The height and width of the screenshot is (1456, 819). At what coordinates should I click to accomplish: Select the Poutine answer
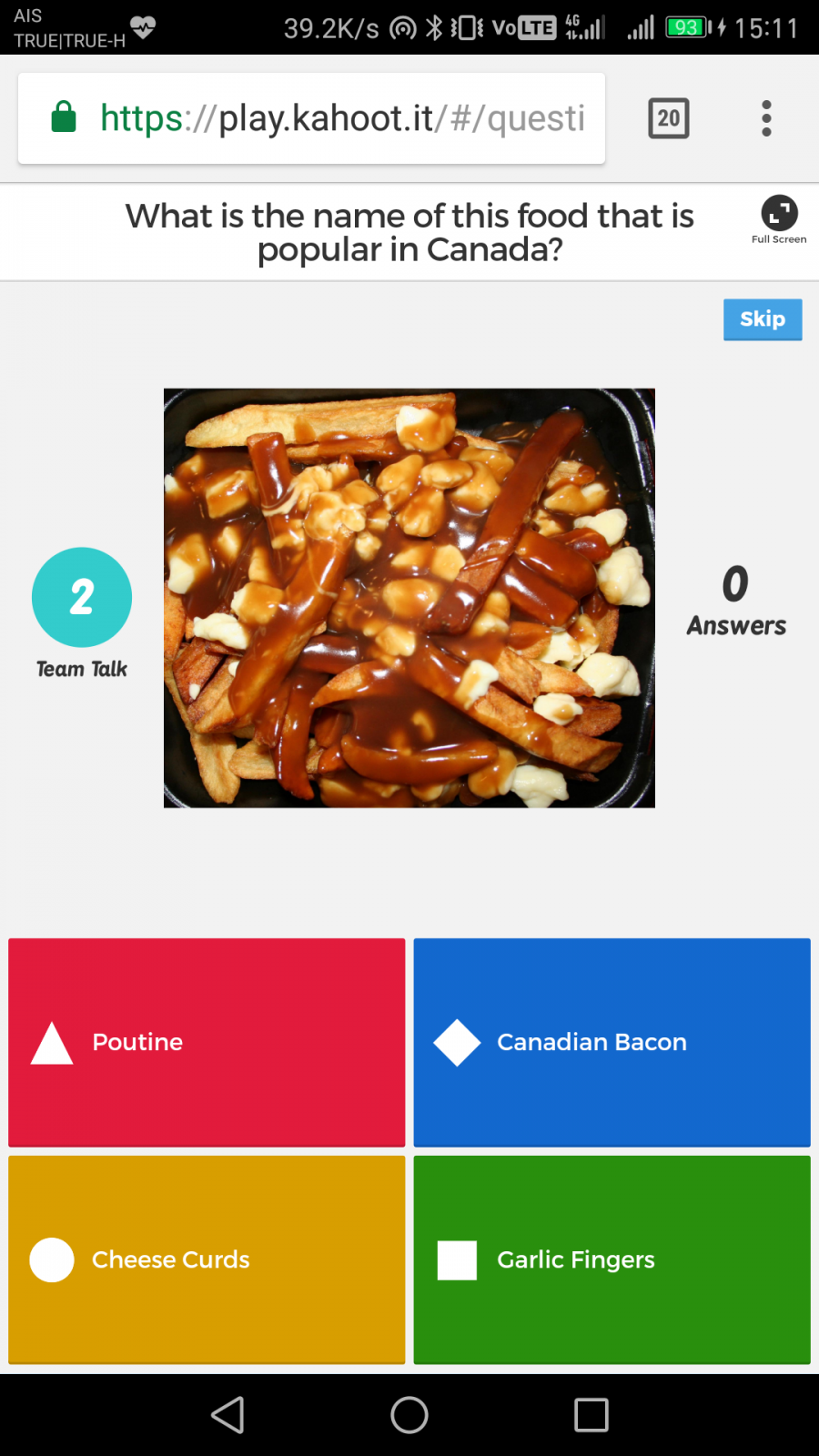coord(207,1042)
